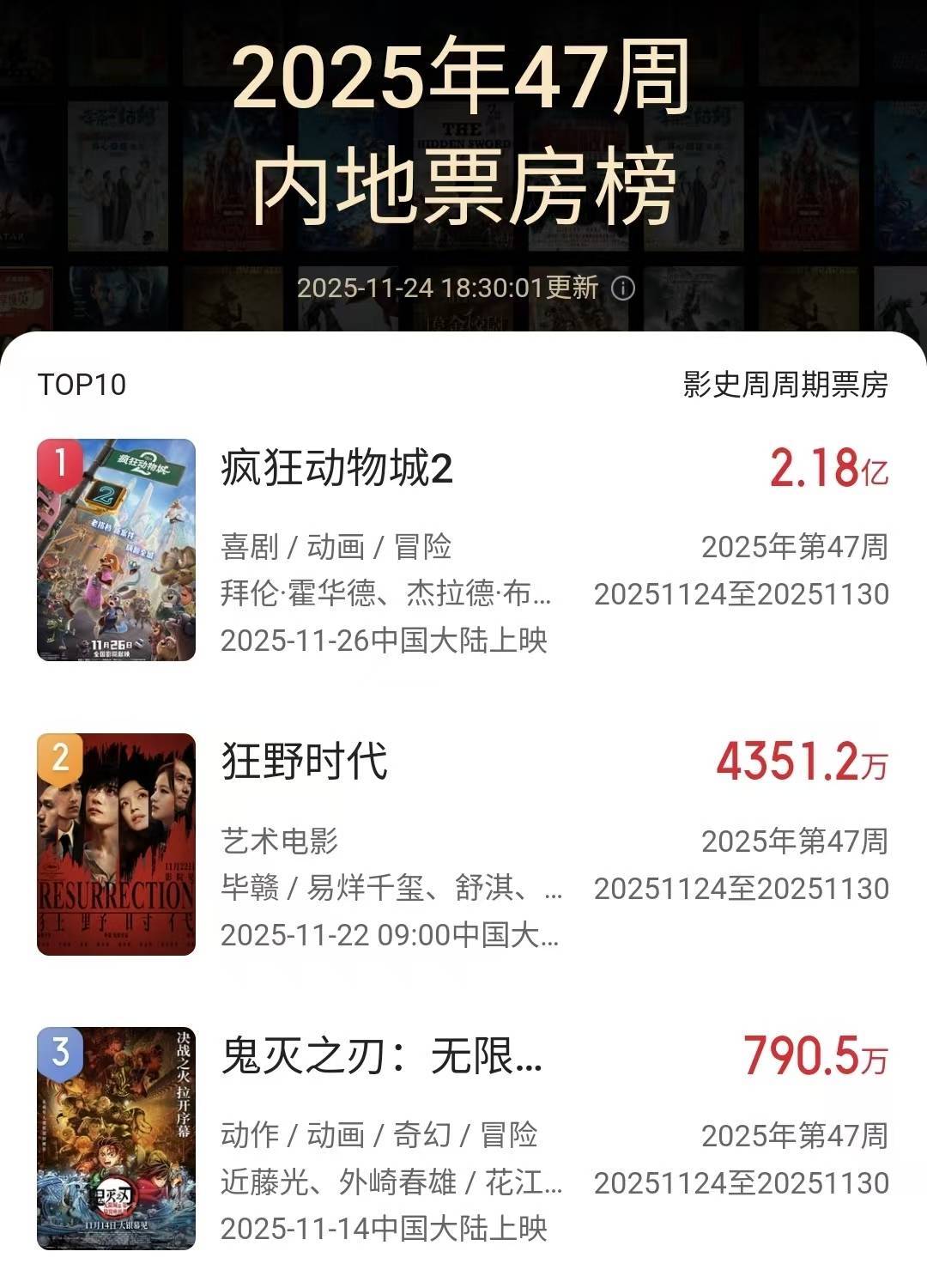View details for 狂野时代
927x1288 pixels.
click(x=305, y=762)
